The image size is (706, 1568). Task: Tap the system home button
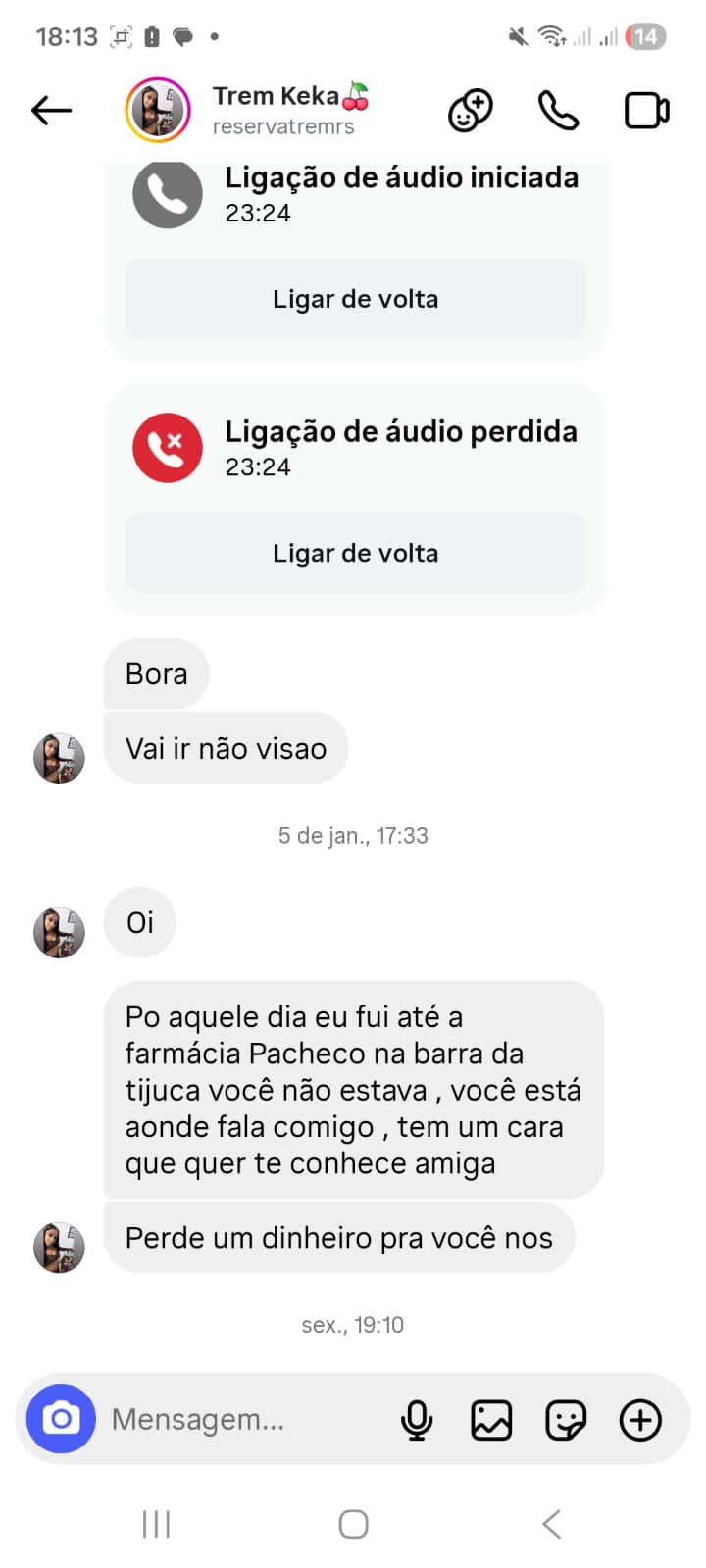[353, 1524]
